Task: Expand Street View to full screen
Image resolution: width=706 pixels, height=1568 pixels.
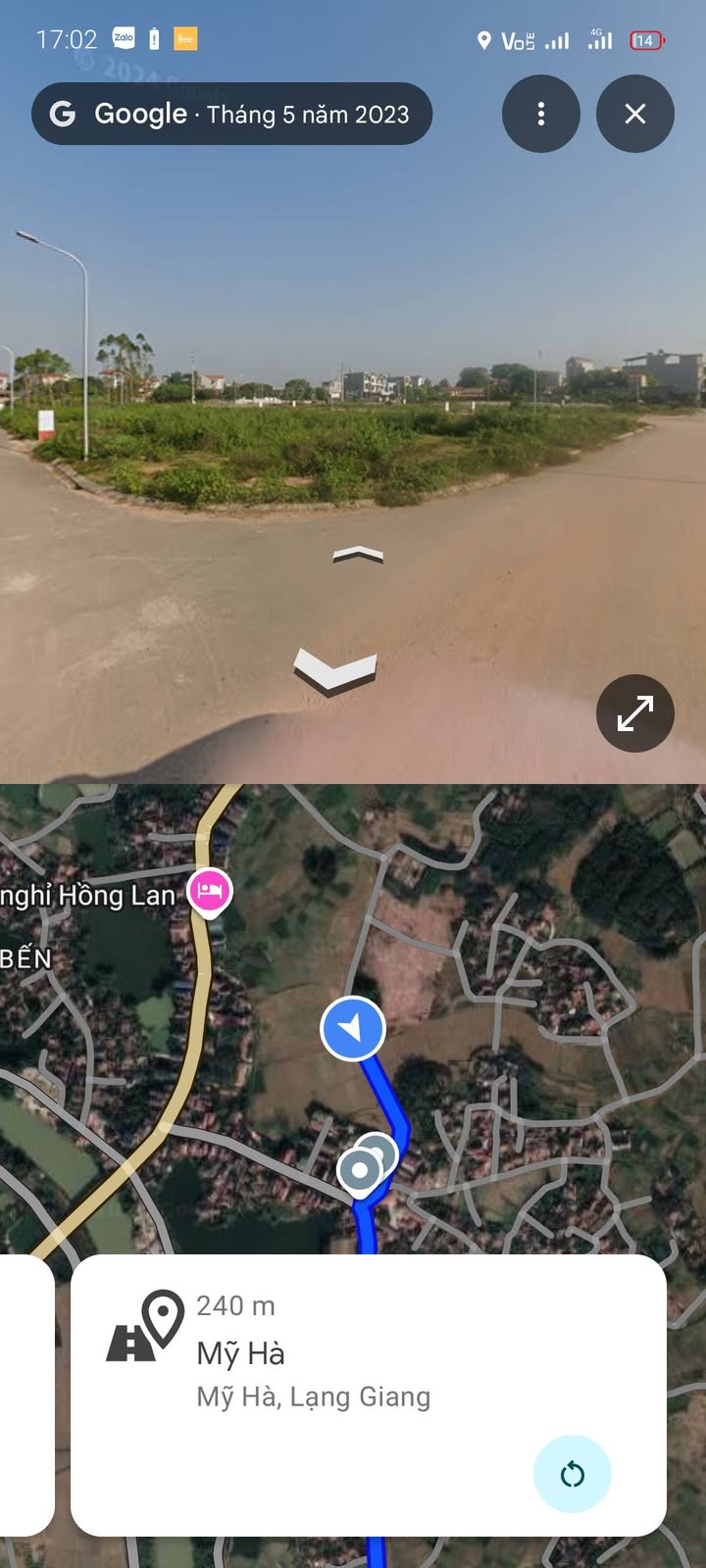Action: coord(634,712)
